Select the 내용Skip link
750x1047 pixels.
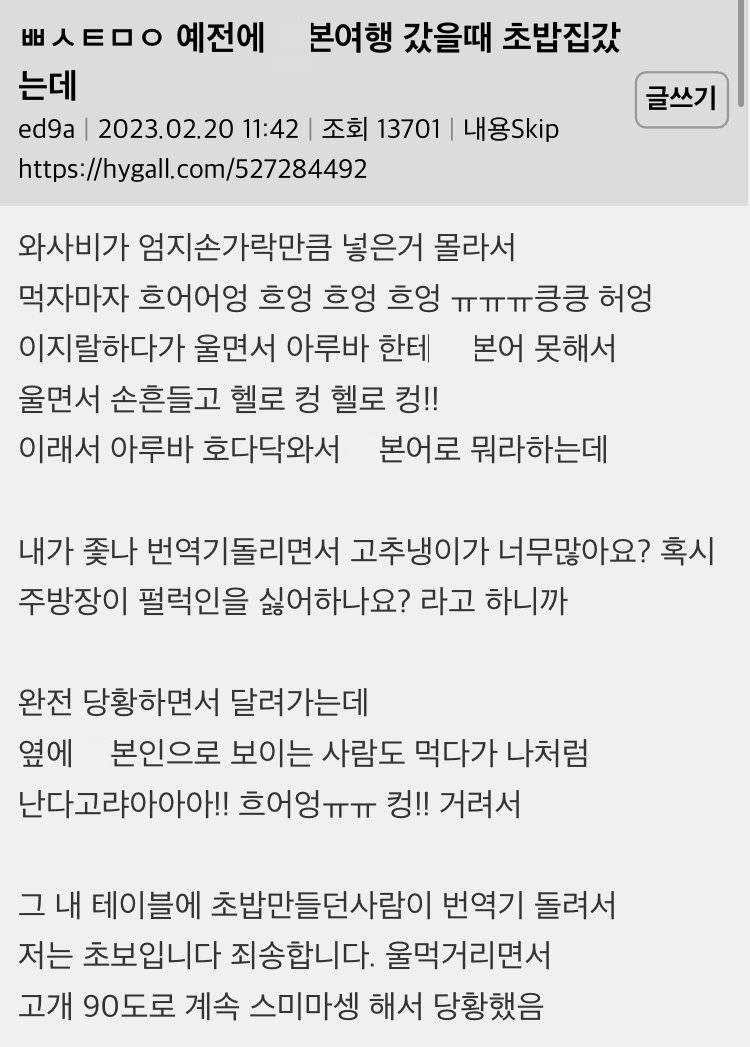point(510,130)
